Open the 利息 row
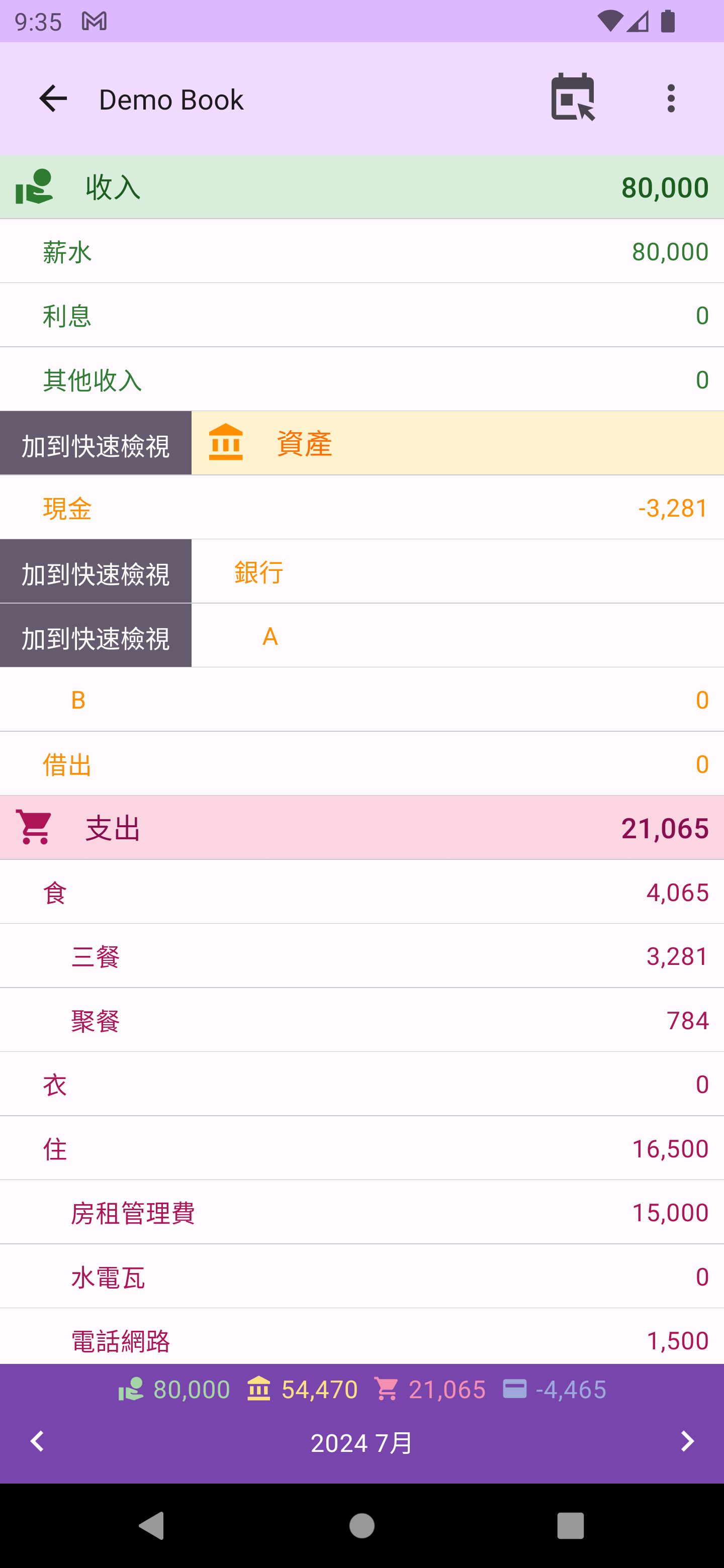The image size is (724, 1568). tap(361, 315)
